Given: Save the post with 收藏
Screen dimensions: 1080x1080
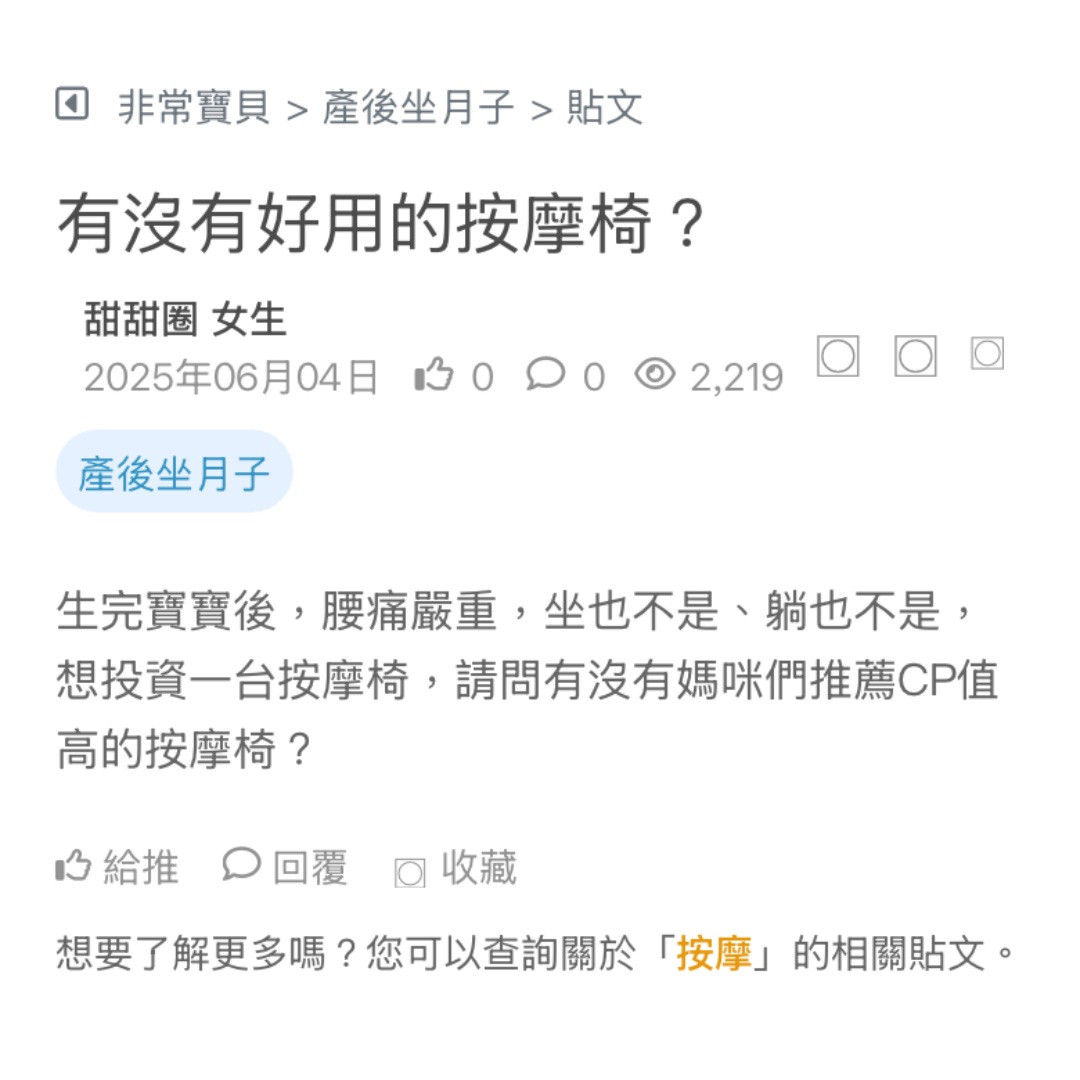Looking at the screenshot, I should pyautogui.click(x=457, y=868).
